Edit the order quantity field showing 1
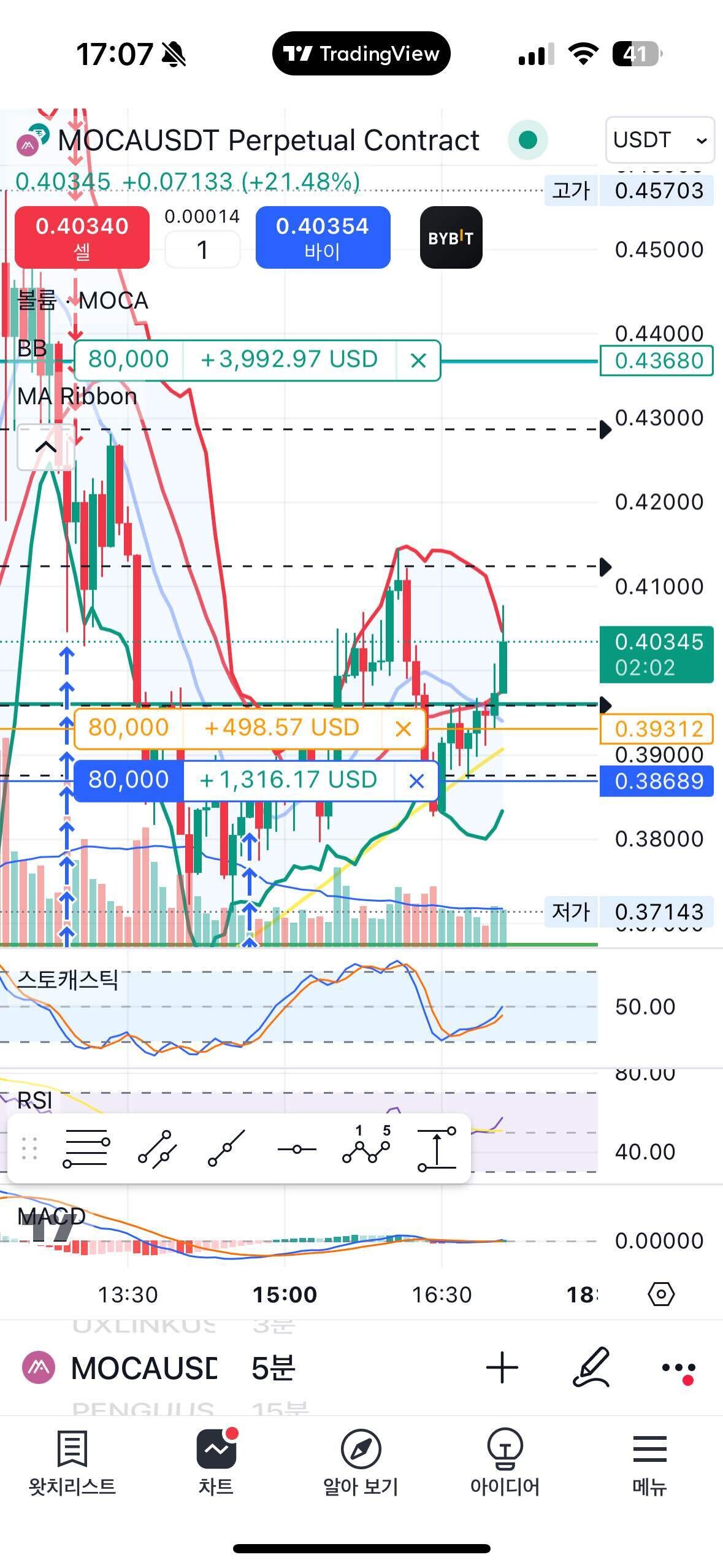The image size is (723, 1568). point(202,249)
